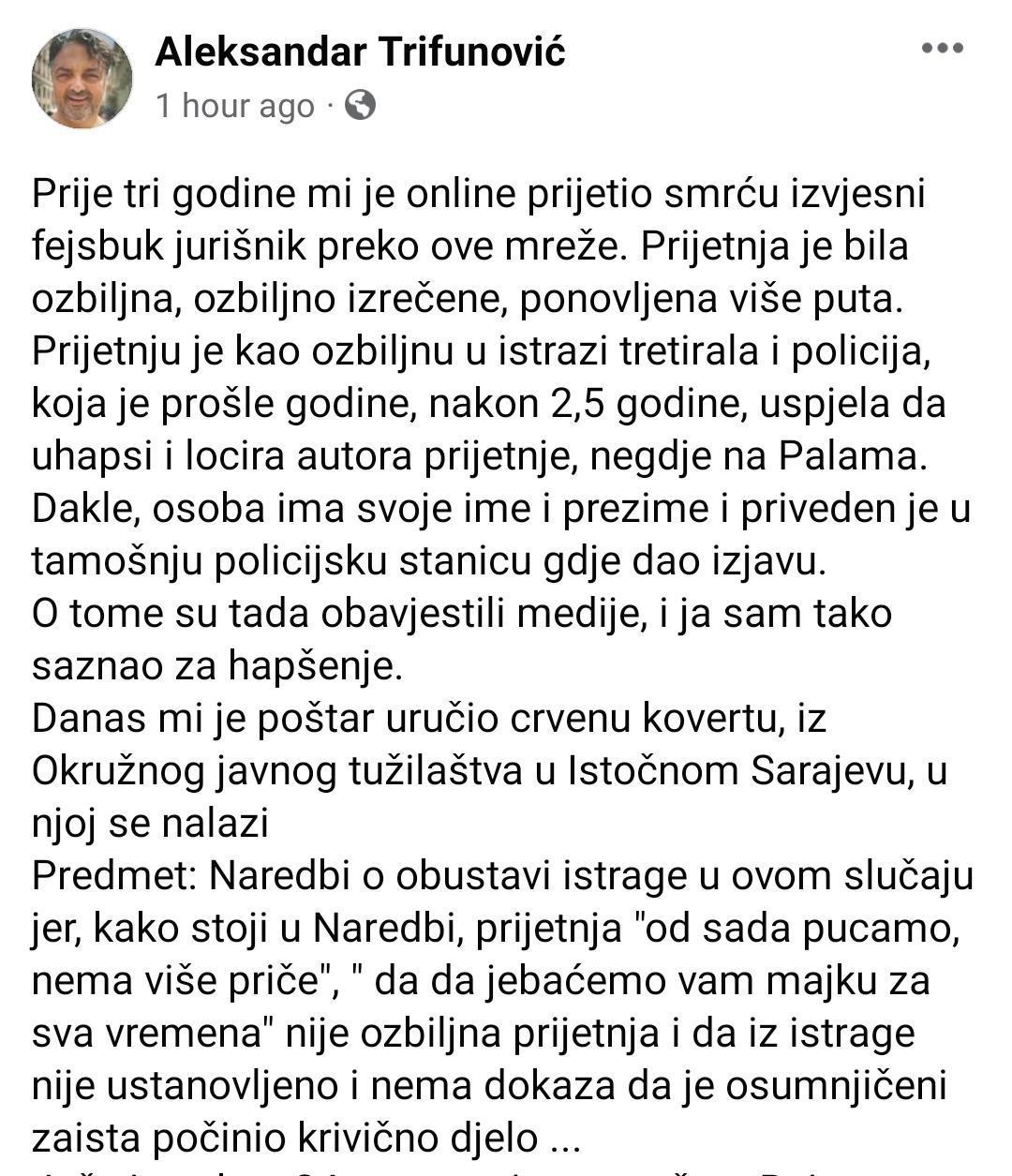Open the 1 hour ago timestamp
The height and width of the screenshot is (1176, 1012).
235,106
